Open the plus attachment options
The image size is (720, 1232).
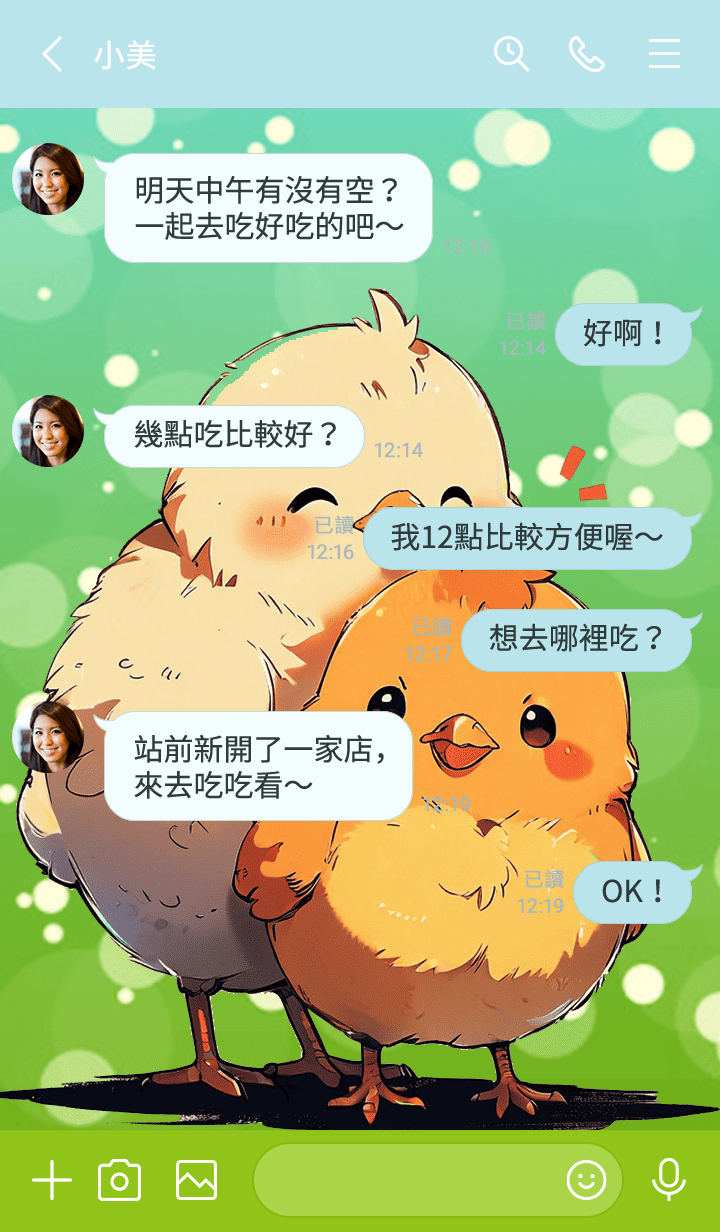point(52,1181)
